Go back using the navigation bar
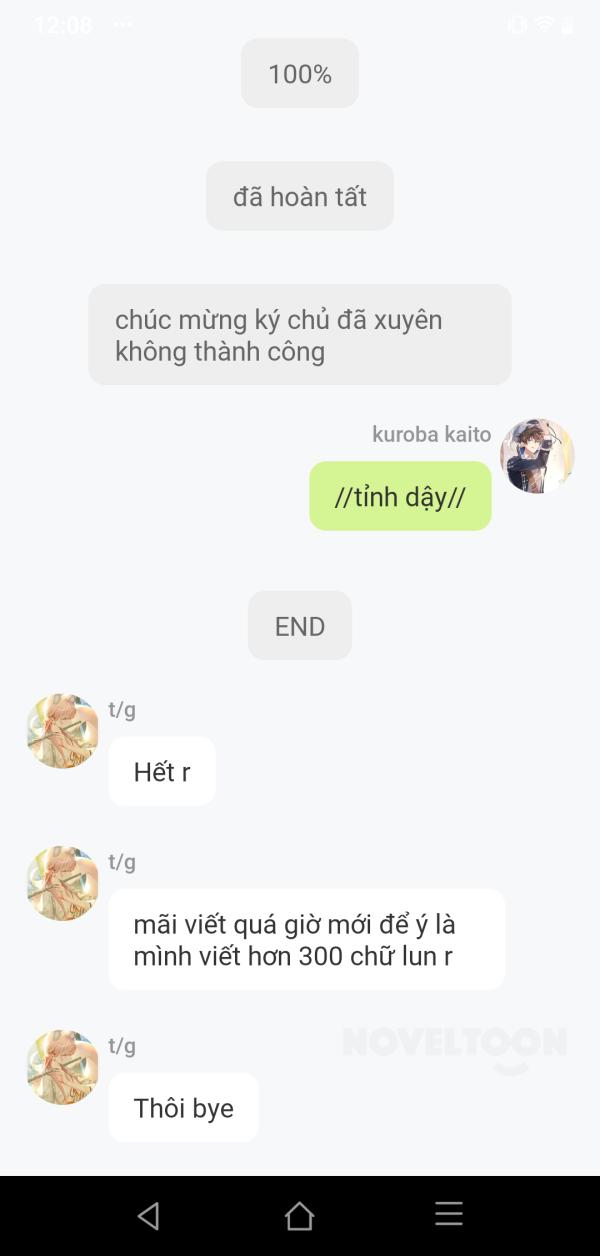The width and height of the screenshot is (600, 1256). coord(149,1215)
